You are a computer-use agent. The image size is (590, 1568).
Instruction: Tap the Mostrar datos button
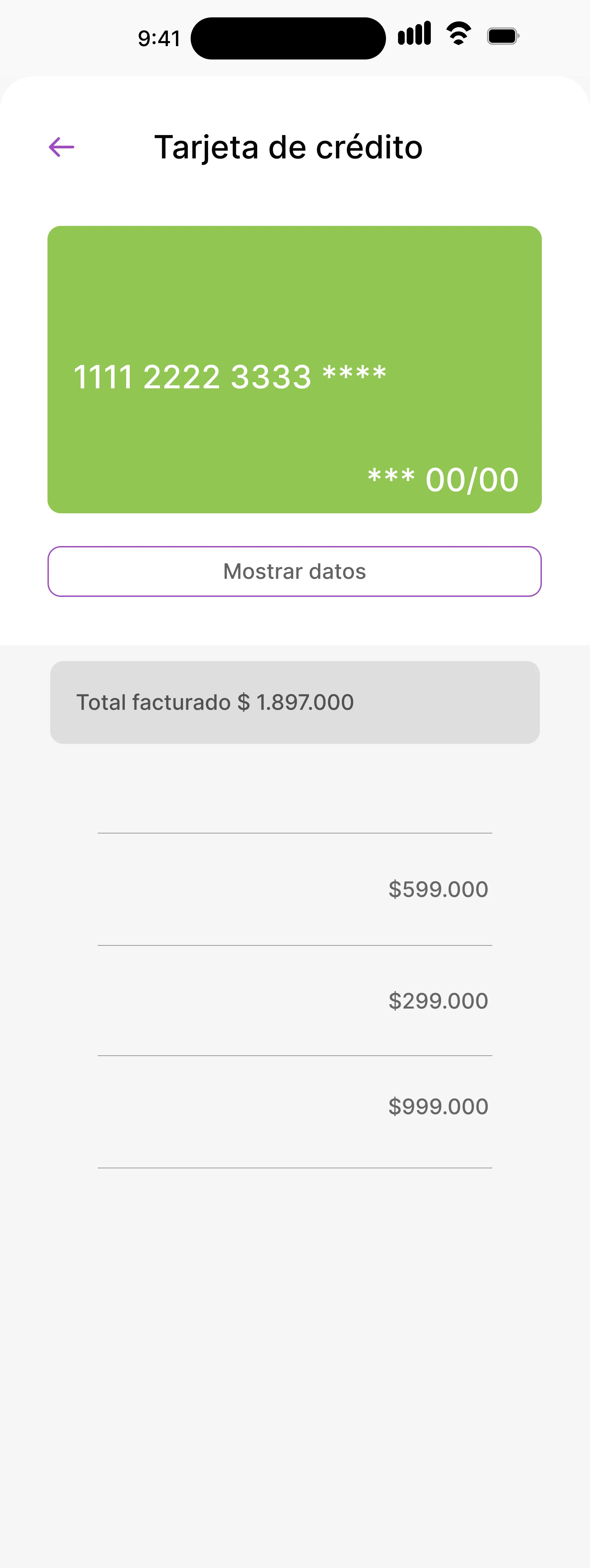(x=294, y=571)
